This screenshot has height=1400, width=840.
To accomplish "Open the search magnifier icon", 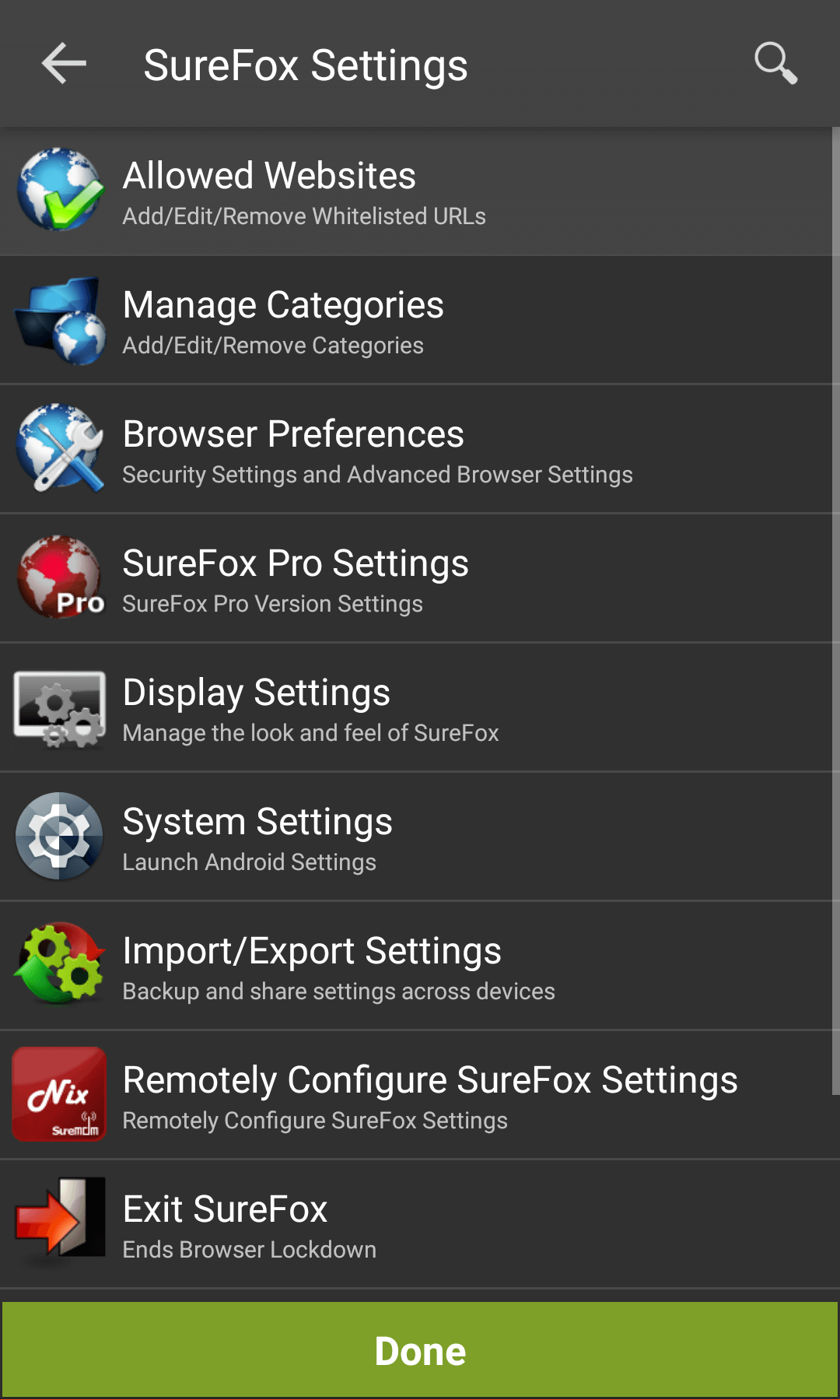I will pyautogui.click(x=775, y=63).
